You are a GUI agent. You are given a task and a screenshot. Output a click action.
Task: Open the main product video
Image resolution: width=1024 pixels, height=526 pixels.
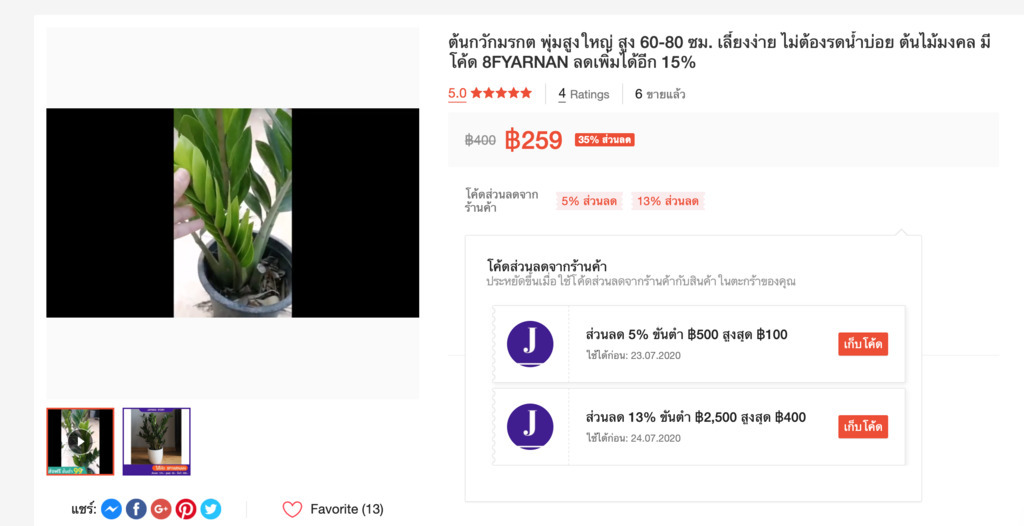pyautogui.click(x=233, y=213)
